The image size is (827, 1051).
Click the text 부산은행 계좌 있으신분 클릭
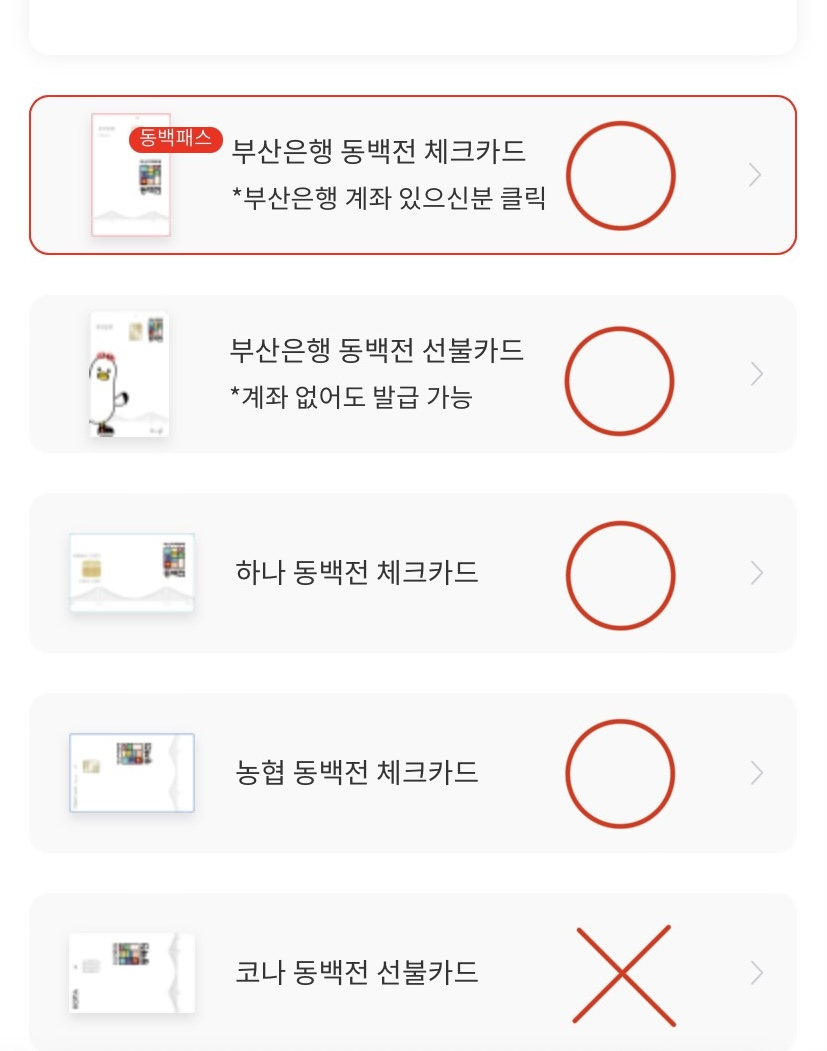click(x=386, y=199)
